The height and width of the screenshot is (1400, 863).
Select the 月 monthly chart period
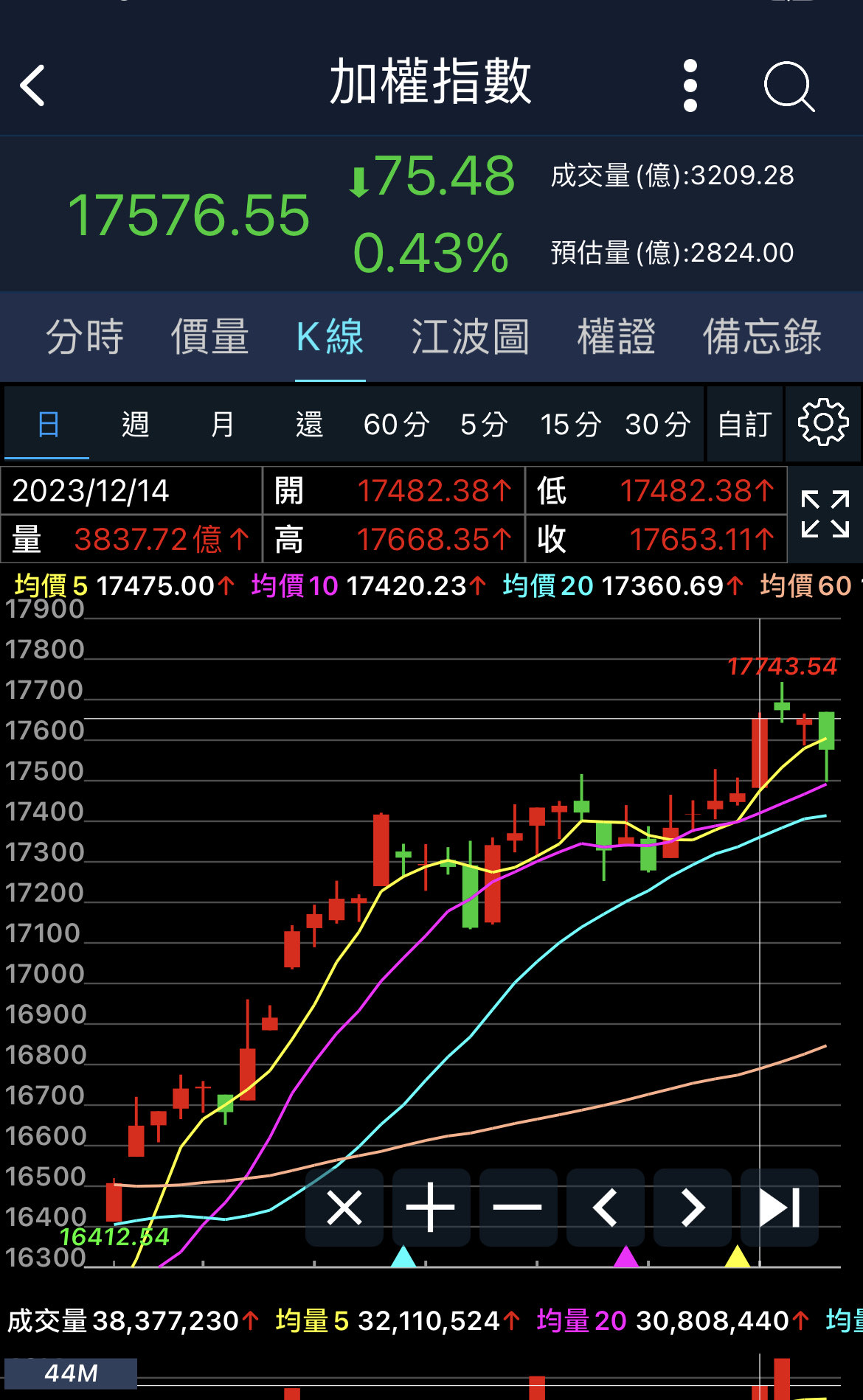[222, 425]
